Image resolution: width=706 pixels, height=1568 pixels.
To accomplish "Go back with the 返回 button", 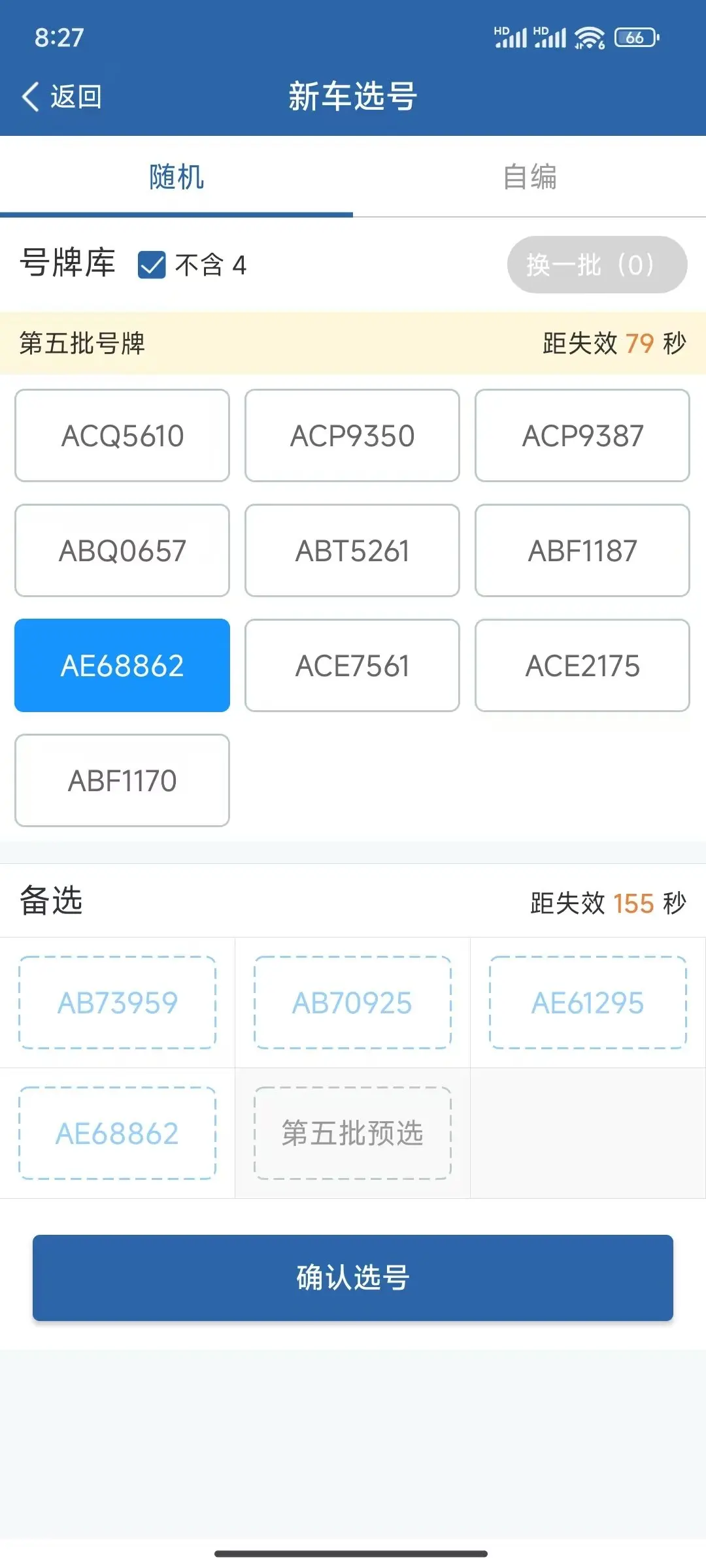I will coord(62,97).
